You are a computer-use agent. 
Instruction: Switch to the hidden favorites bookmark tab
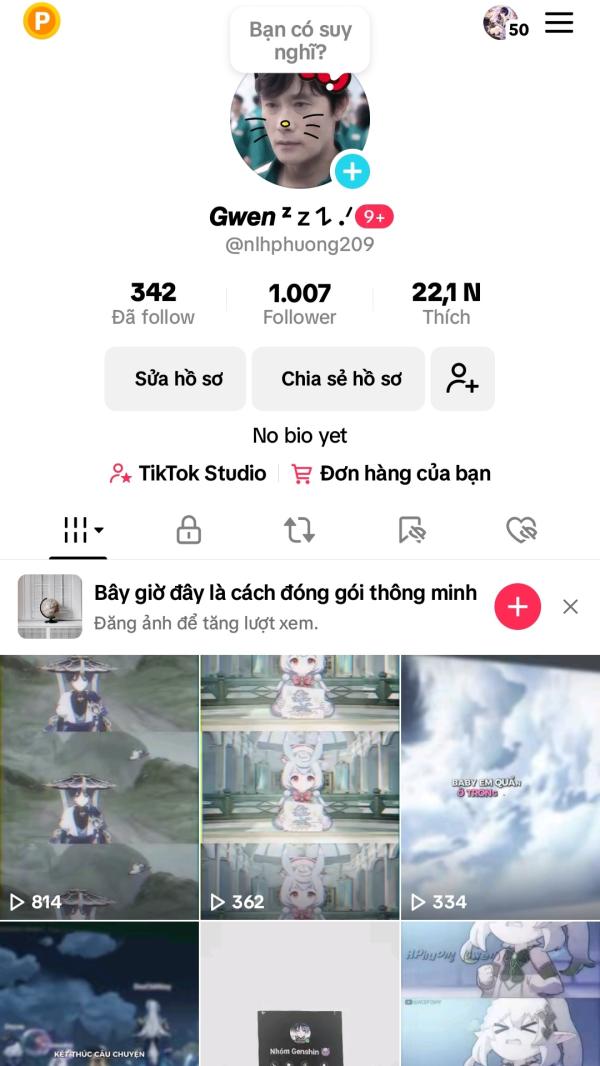[411, 530]
